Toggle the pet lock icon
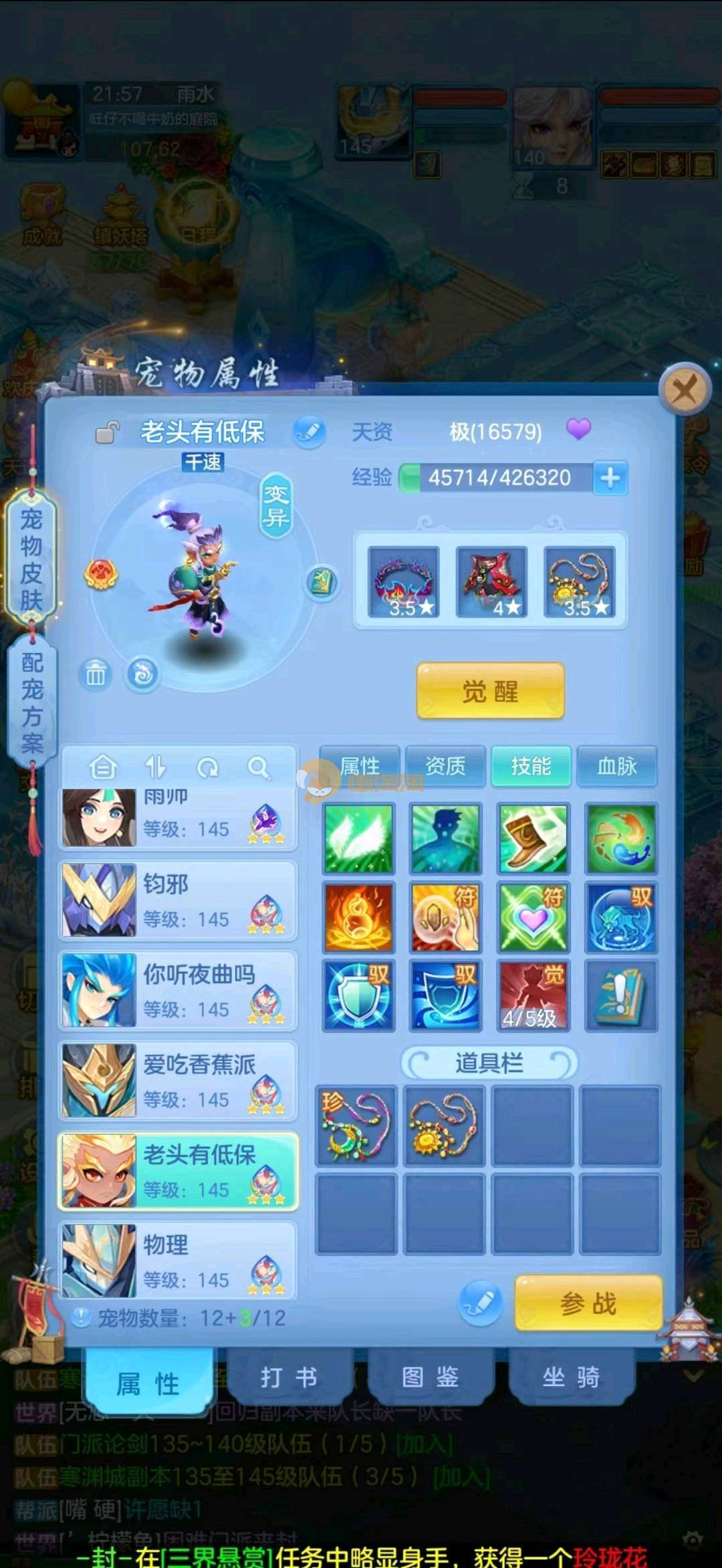 click(107, 432)
